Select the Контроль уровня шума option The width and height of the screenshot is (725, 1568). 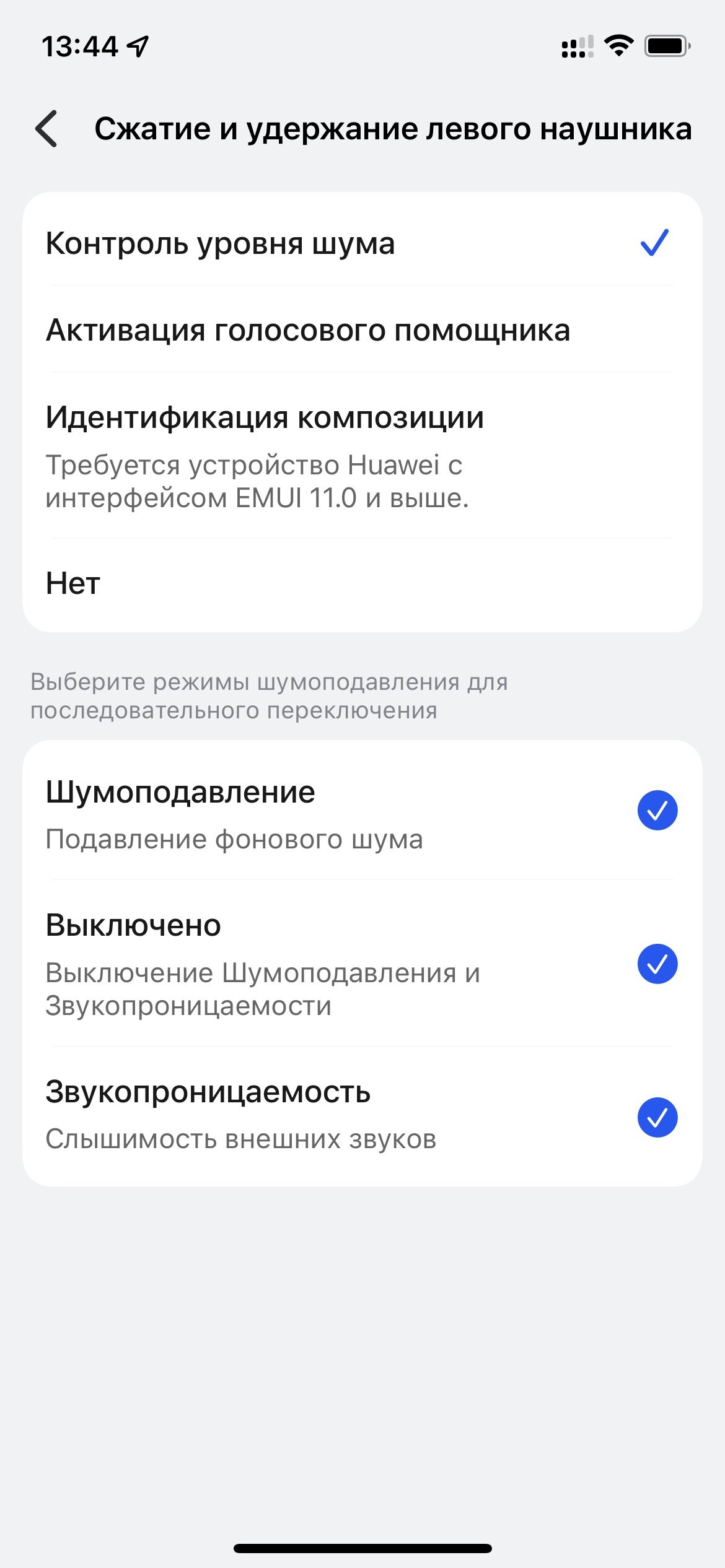pos(362,242)
